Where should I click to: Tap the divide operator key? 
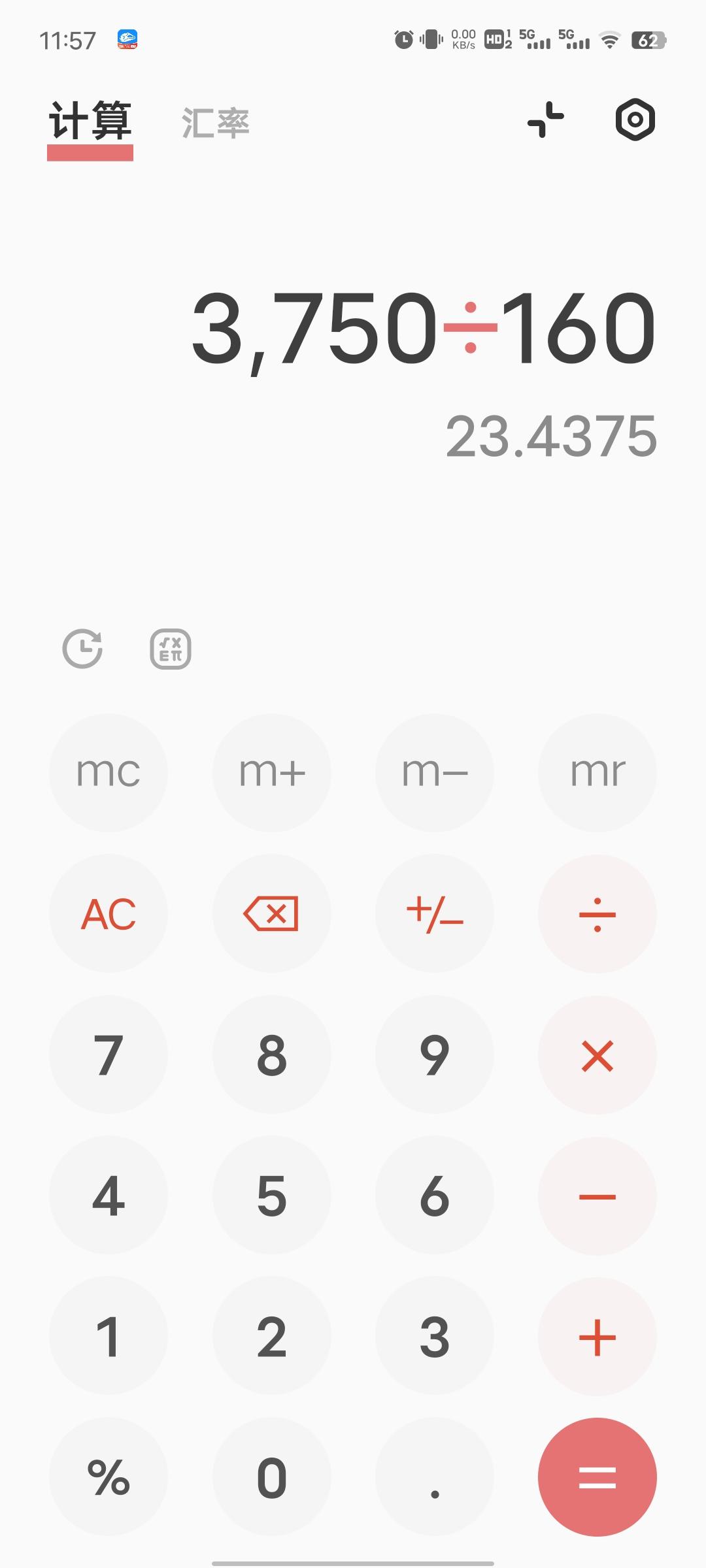coord(597,913)
